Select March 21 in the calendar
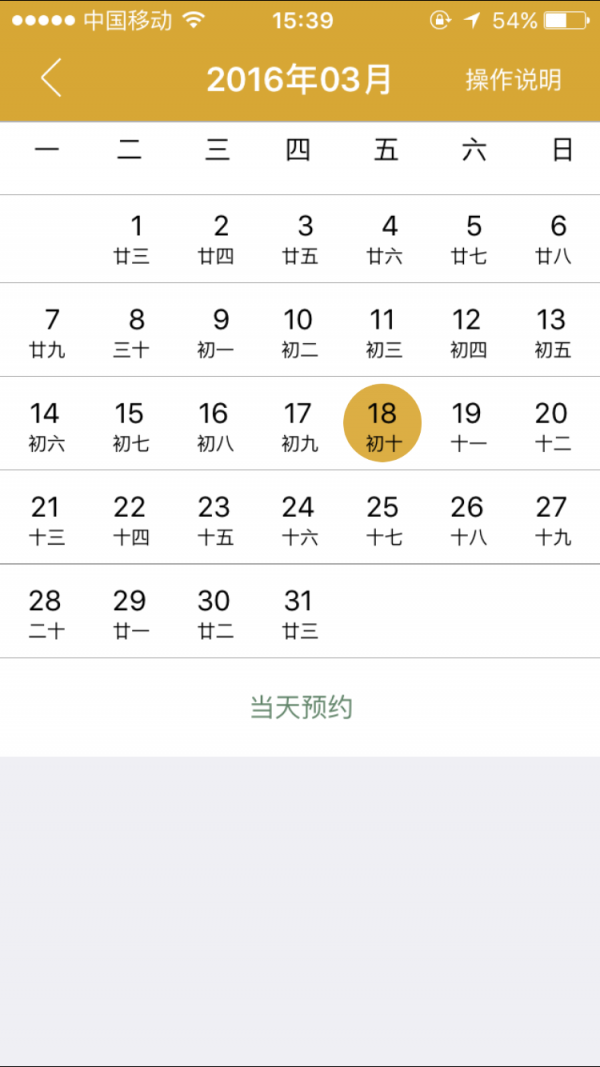The height and width of the screenshot is (1067, 600). point(46,519)
